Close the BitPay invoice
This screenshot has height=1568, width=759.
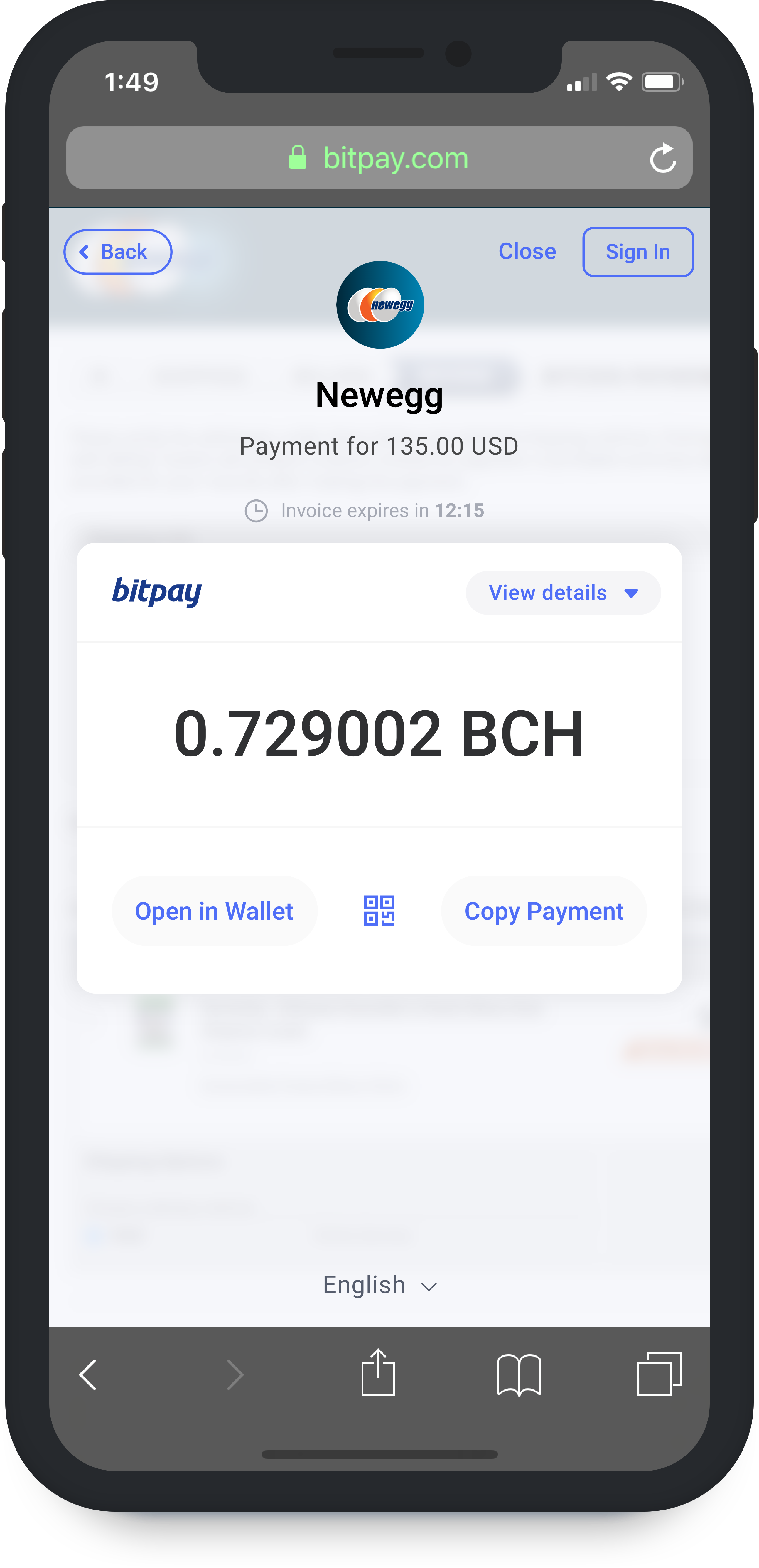527,251
